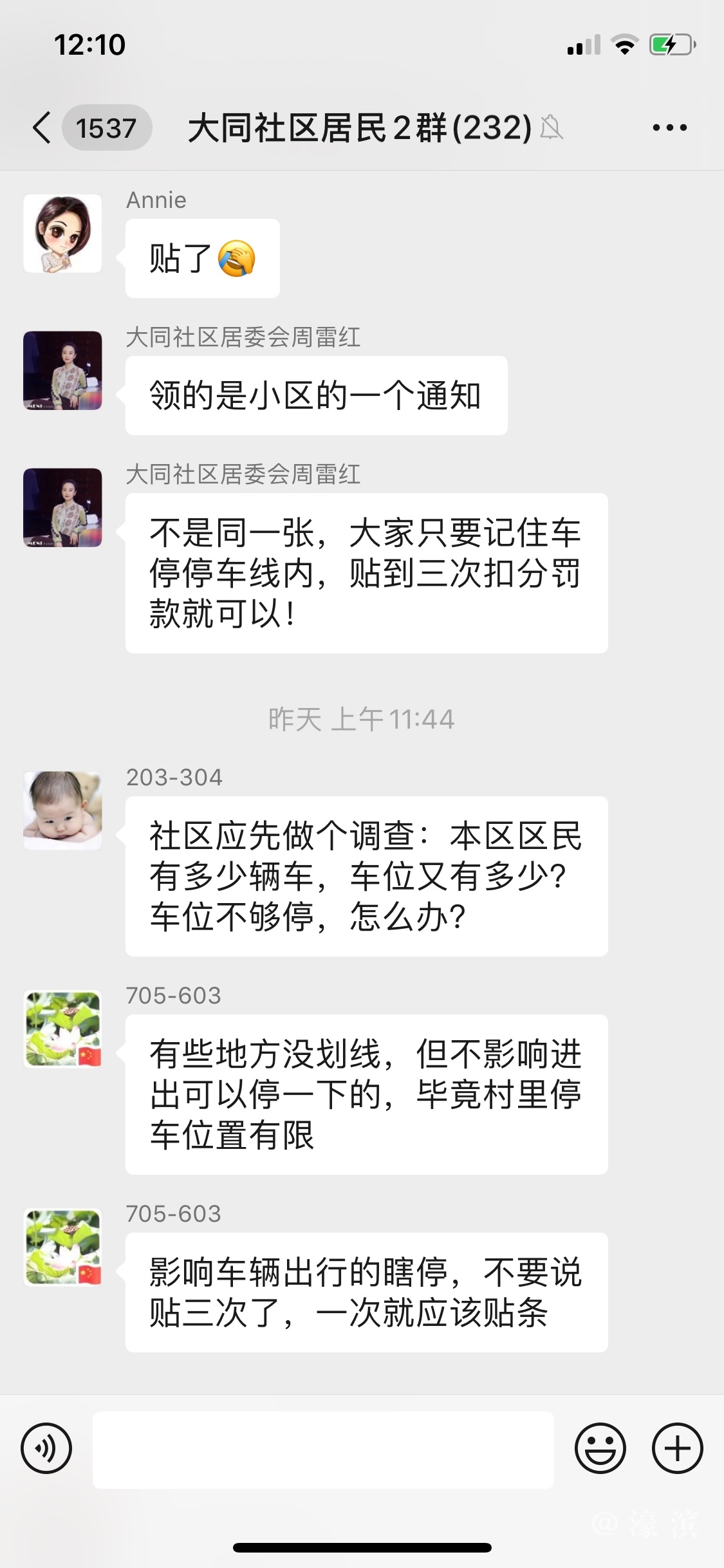724x1568 pixels.
Task: Open 705-603's avatar beside 影响车辆出行 message
Action: point(62,1247)
